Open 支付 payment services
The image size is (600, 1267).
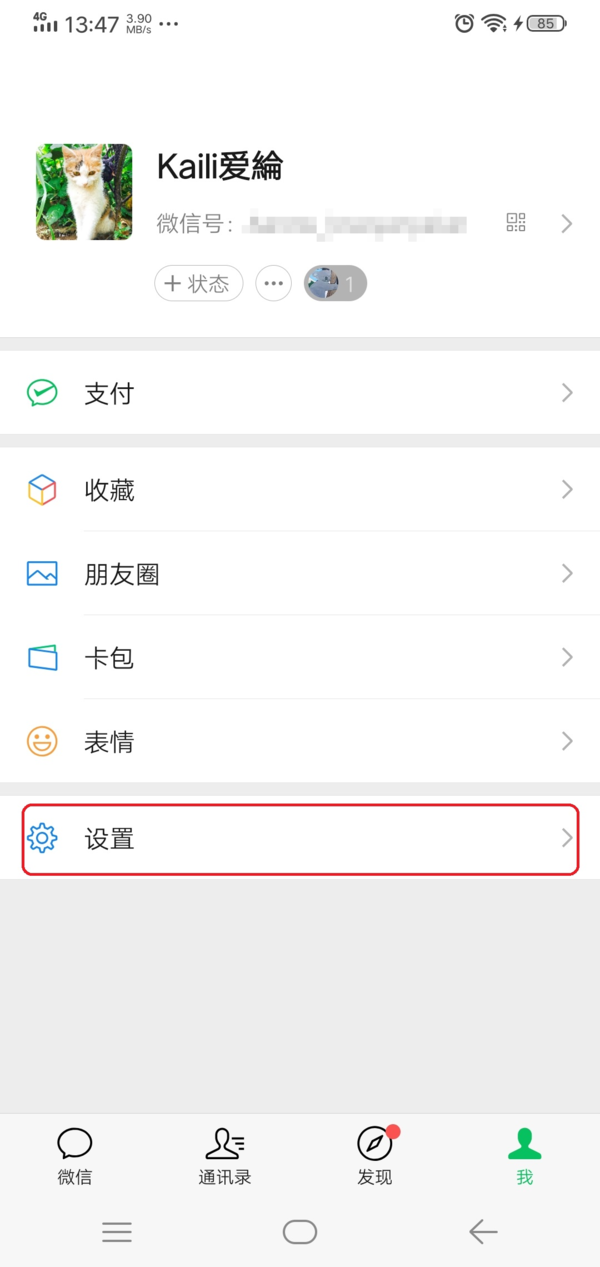pos(300,393)
